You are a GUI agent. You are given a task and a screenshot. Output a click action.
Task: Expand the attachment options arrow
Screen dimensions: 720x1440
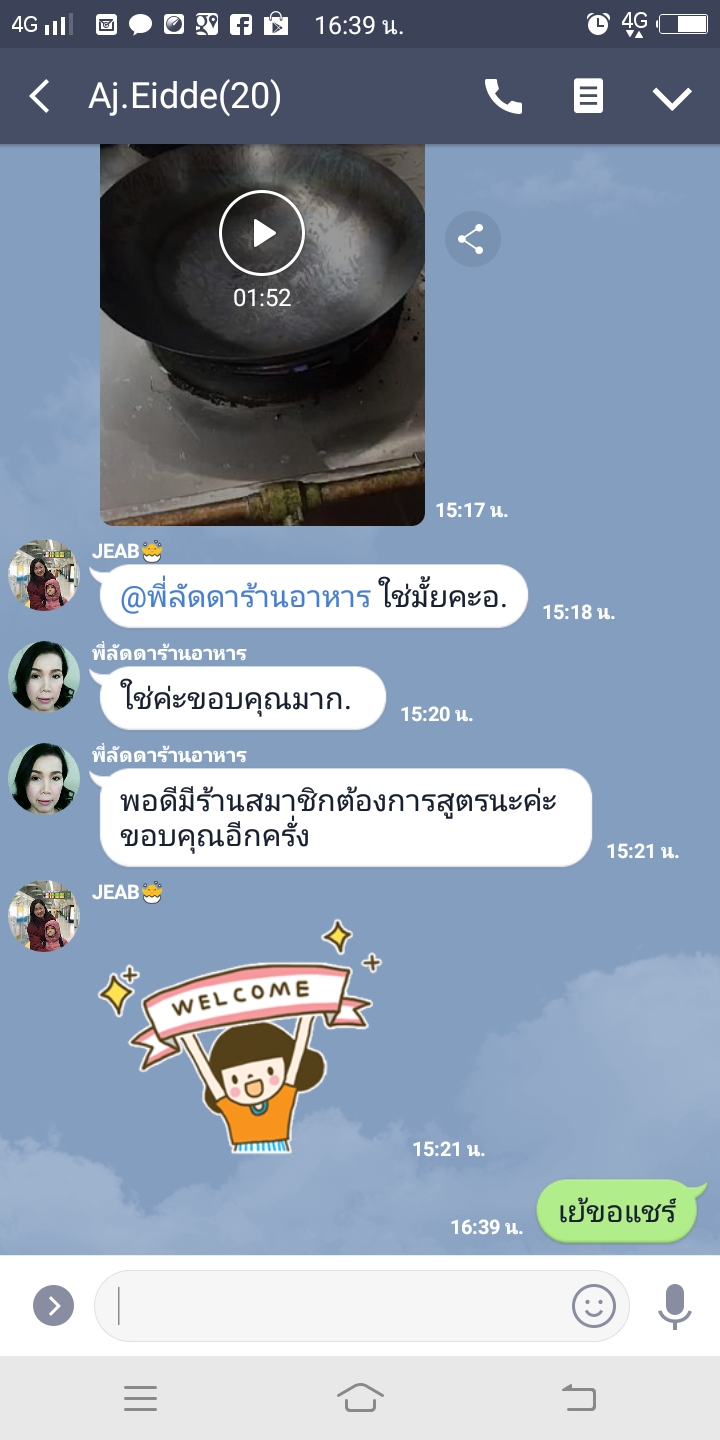tap(53, 1305)
